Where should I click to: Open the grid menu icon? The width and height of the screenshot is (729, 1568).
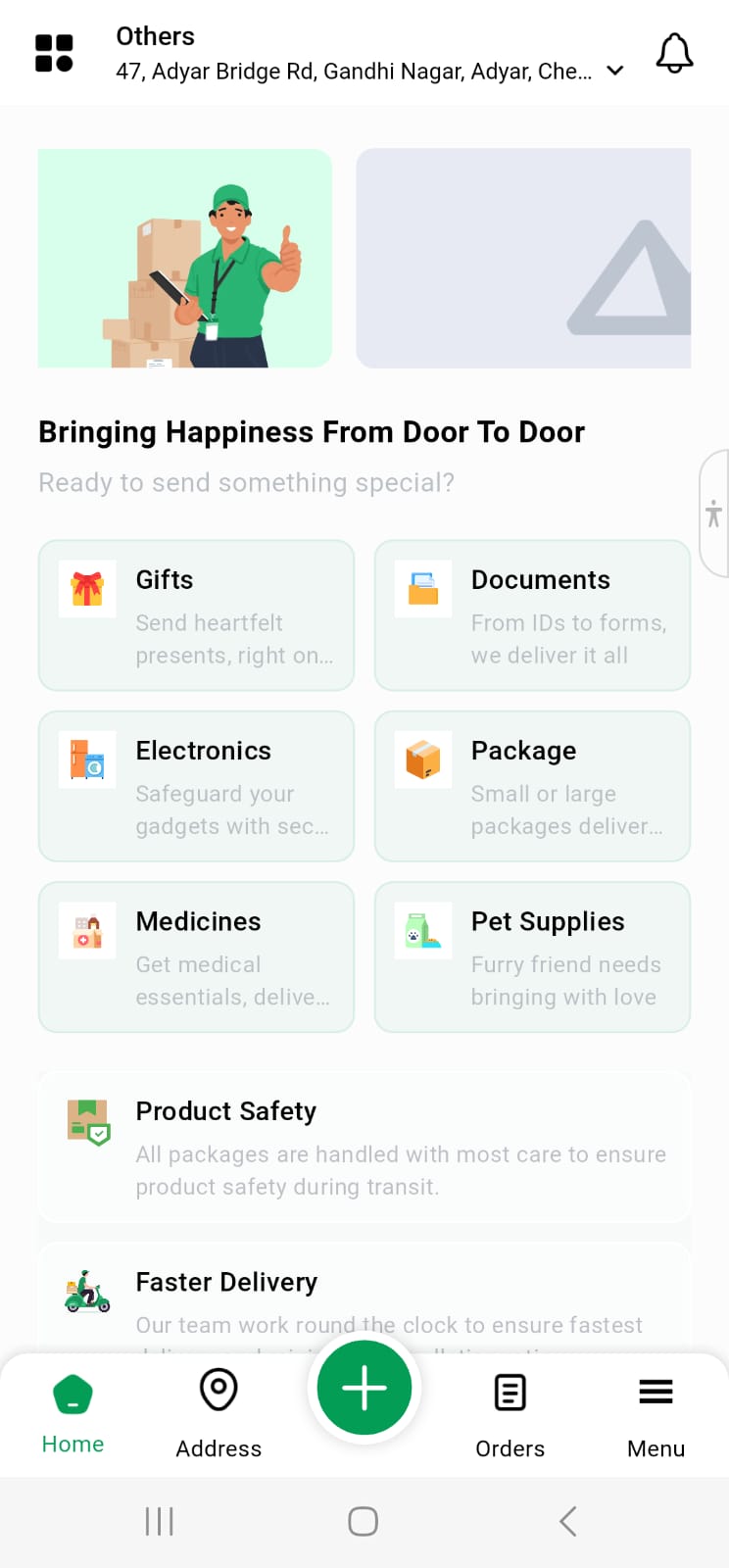[x=54, y=53]
